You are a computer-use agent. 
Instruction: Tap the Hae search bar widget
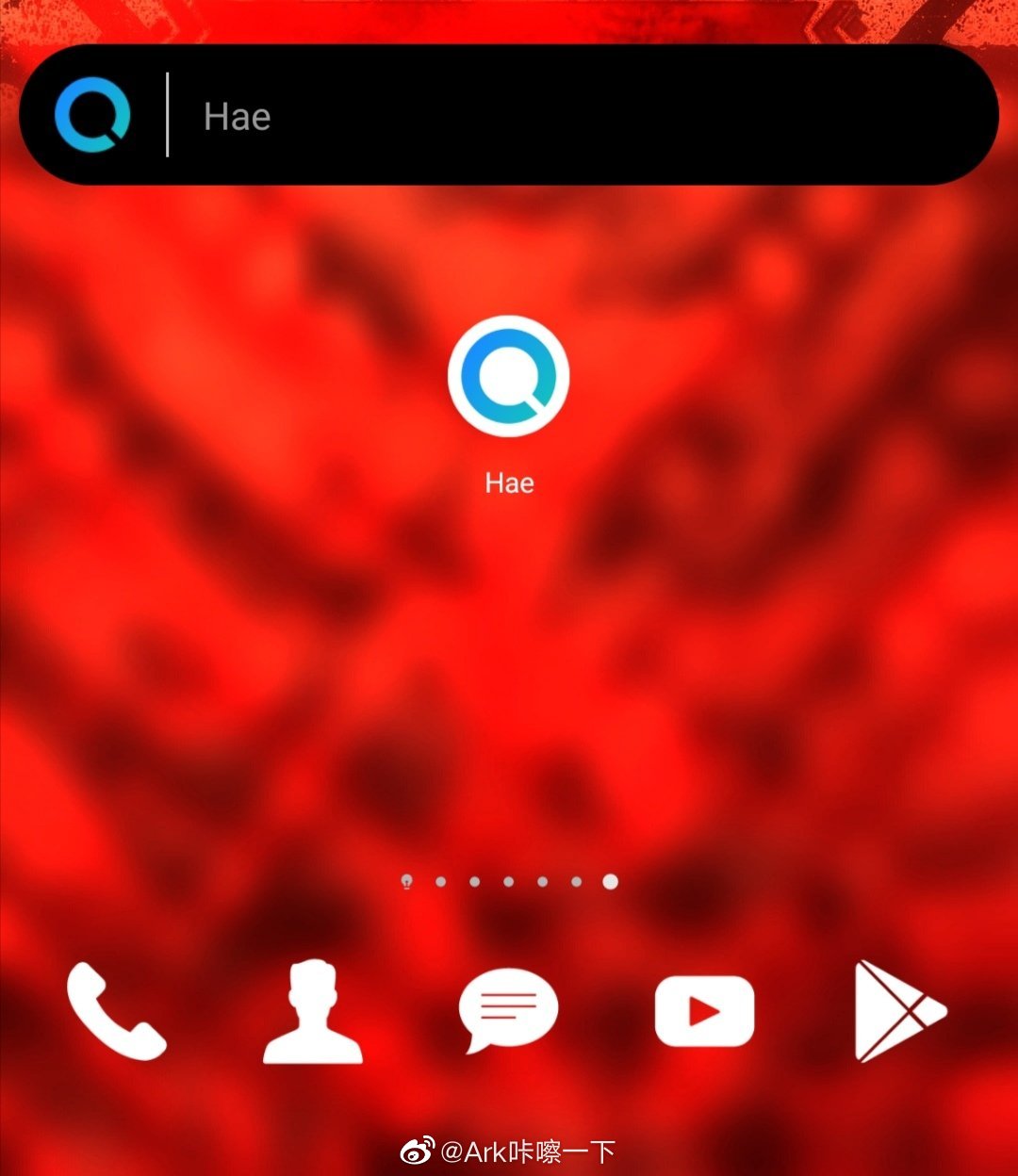point(566,116)
